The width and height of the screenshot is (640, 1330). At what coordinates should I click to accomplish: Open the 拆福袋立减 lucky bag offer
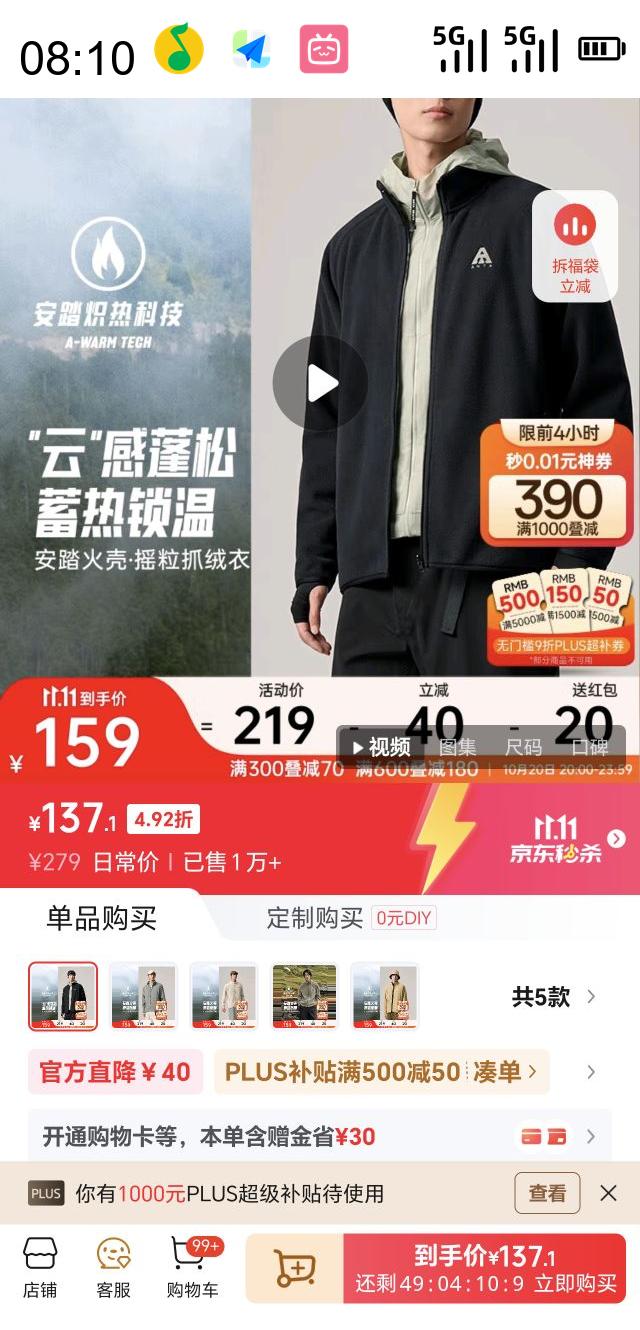575,246
